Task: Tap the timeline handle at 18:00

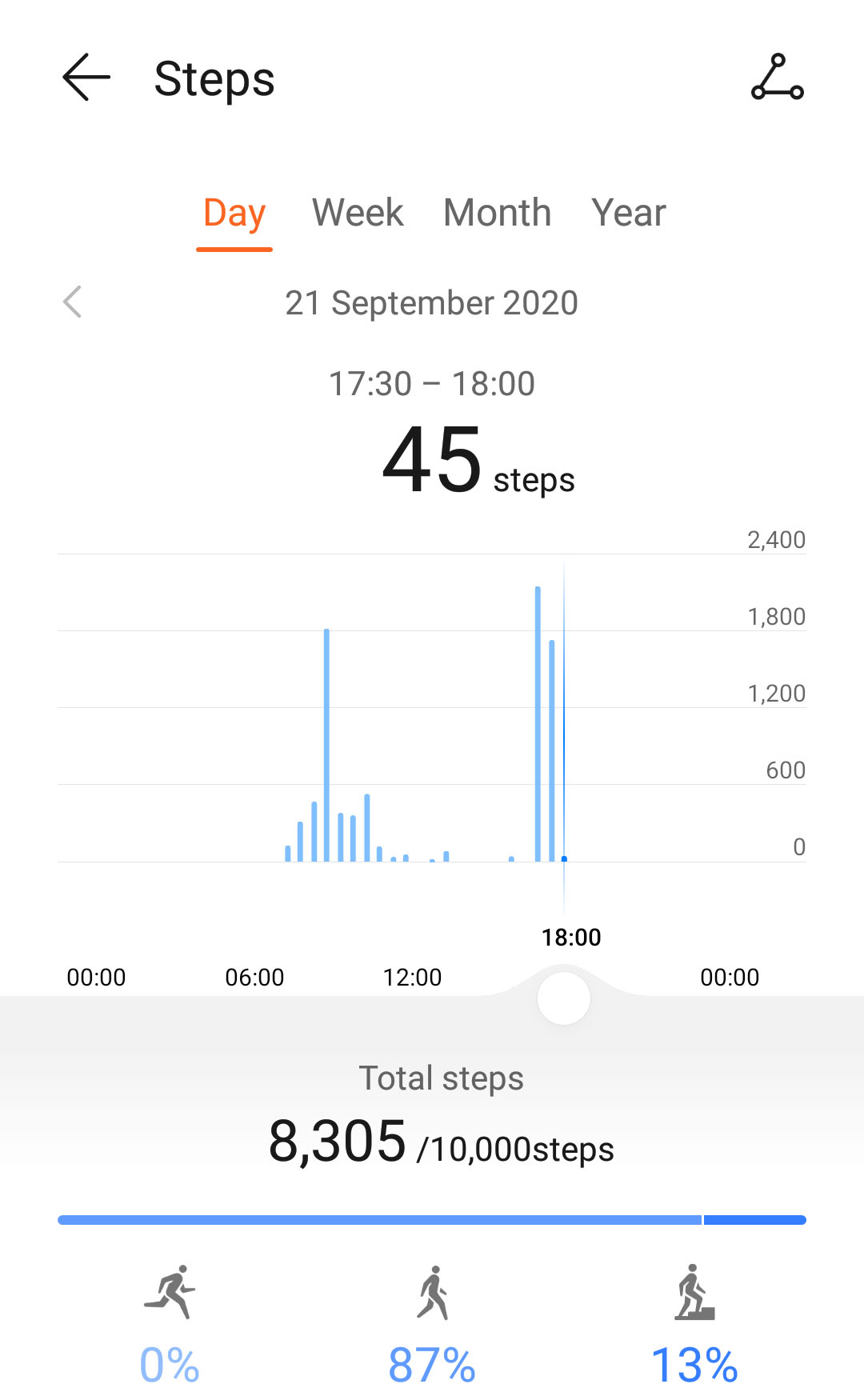Action: pyautogui.click(x=564, y=998)
